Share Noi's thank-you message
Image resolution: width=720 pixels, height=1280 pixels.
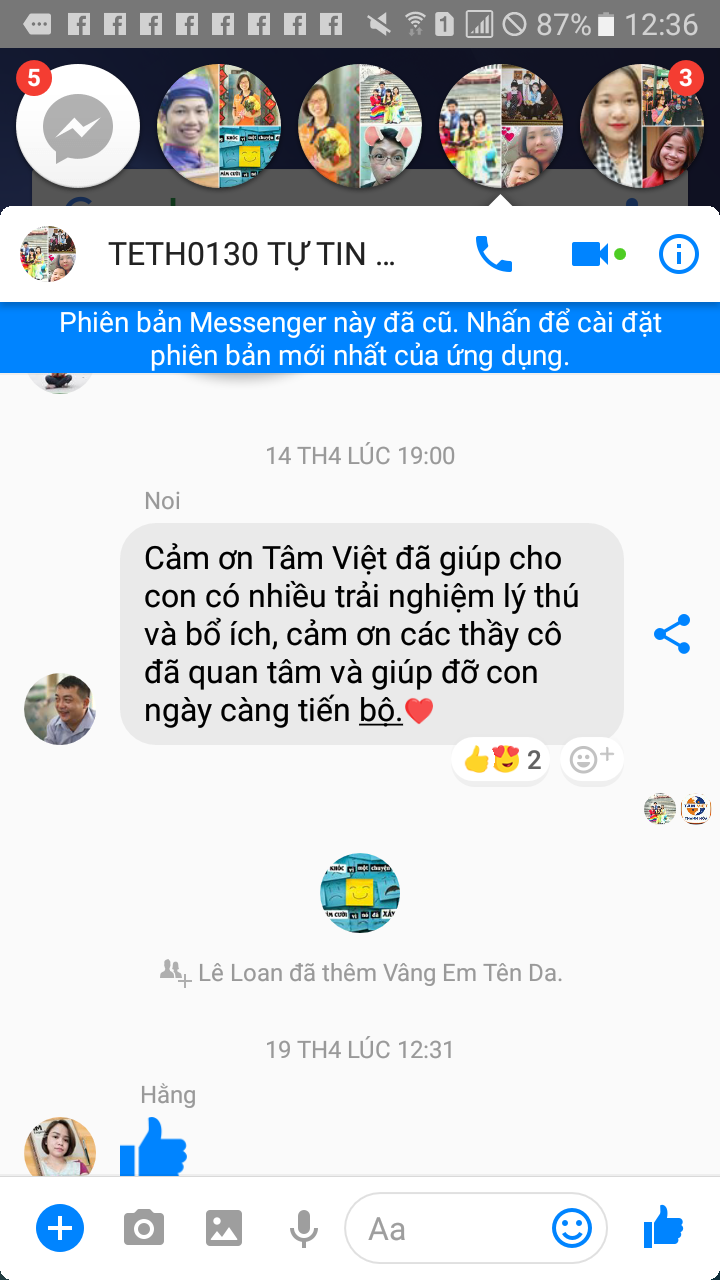click(672, 634)
